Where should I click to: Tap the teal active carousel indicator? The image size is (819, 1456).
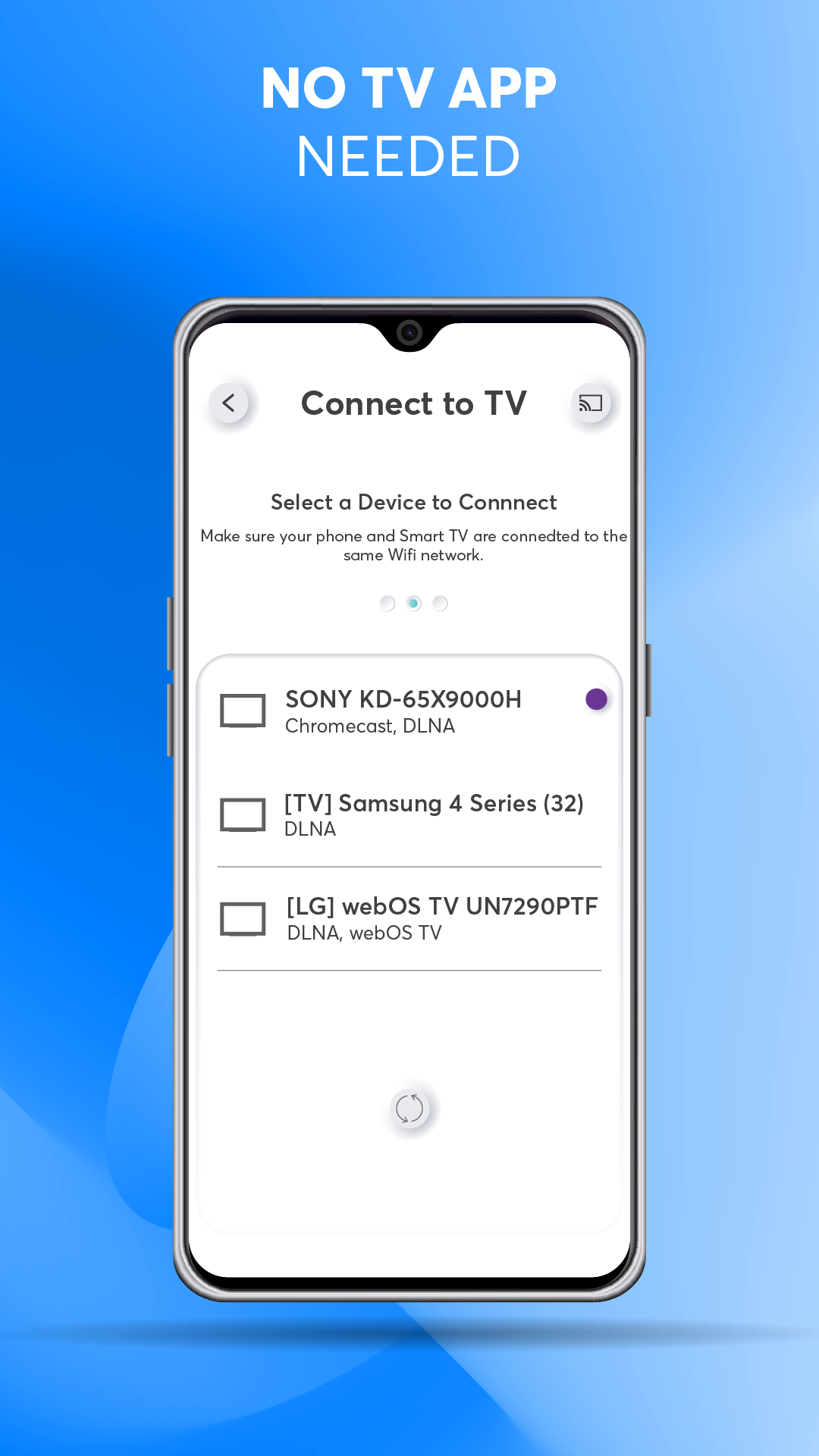pyautogui.click(x=413, y=603)
